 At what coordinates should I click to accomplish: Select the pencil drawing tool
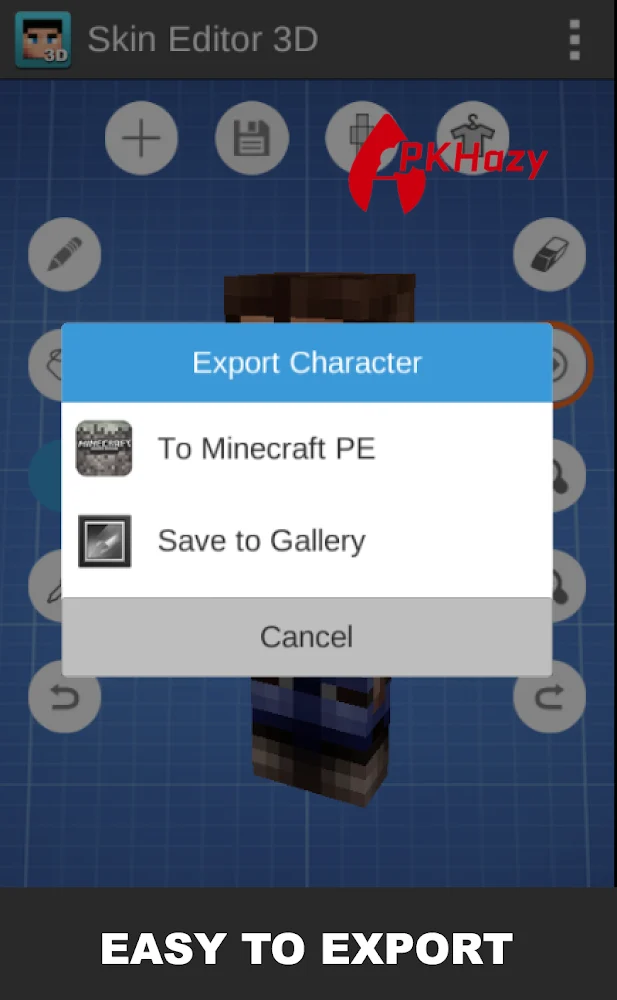(x=64, y=254)
